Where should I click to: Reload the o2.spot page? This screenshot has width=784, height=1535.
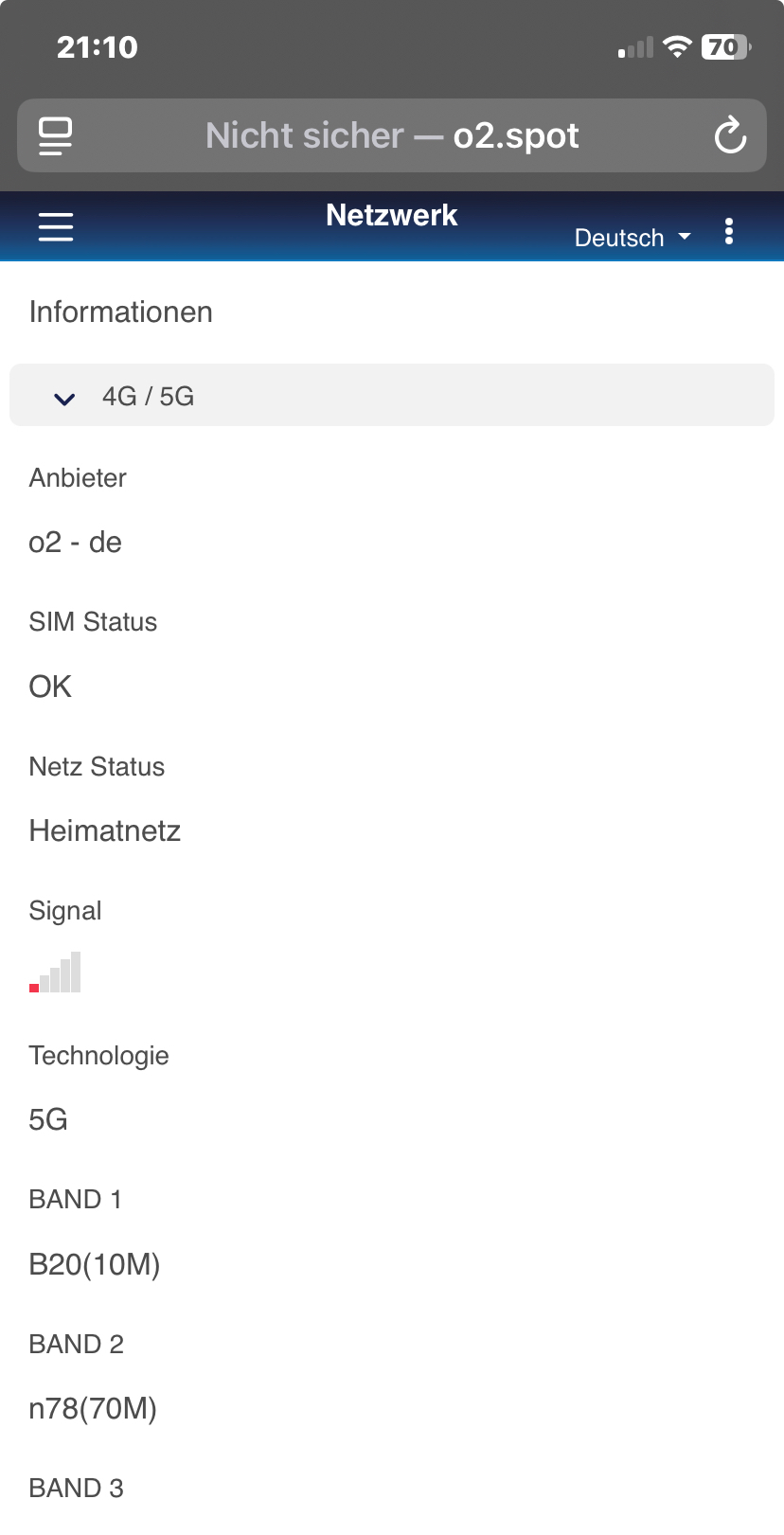point(730,135)
